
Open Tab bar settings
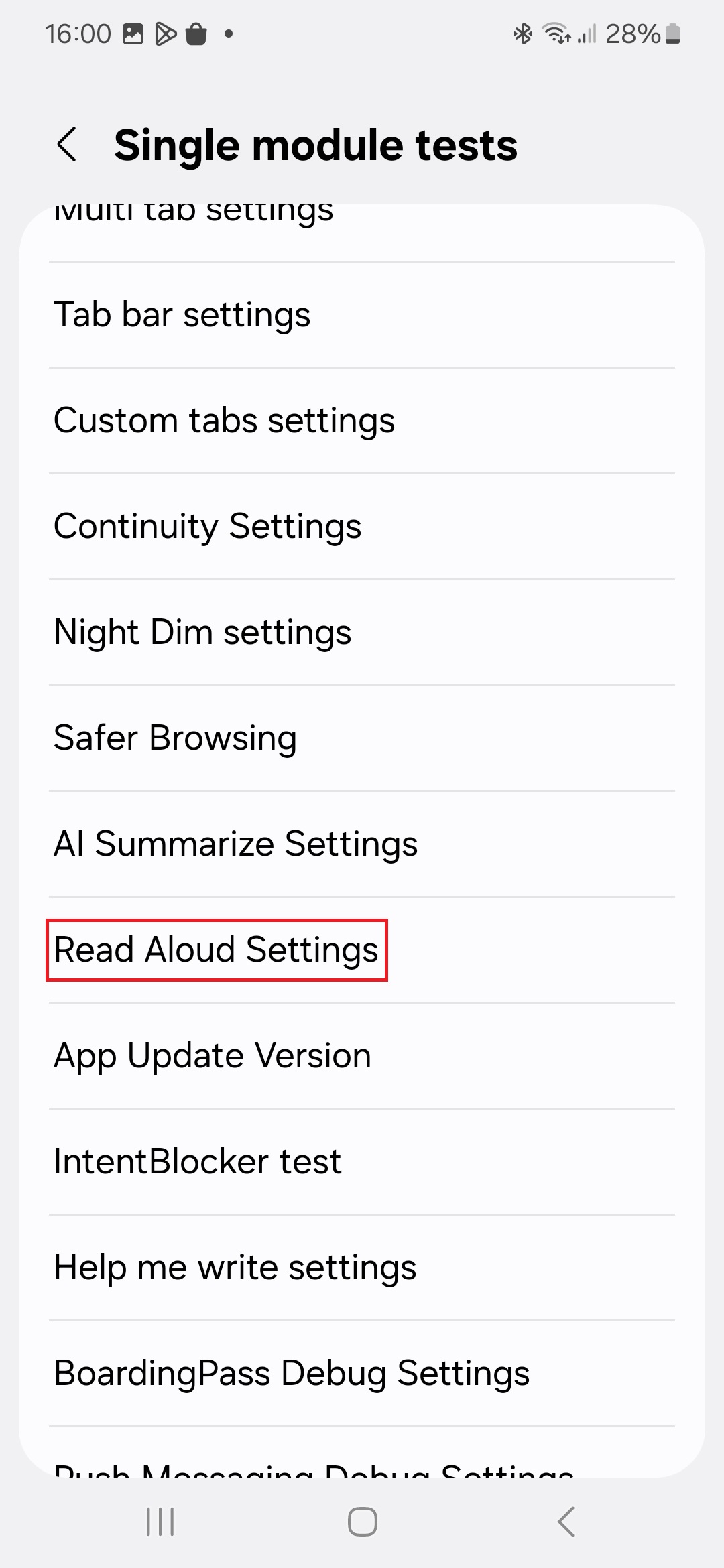(182, 314)
